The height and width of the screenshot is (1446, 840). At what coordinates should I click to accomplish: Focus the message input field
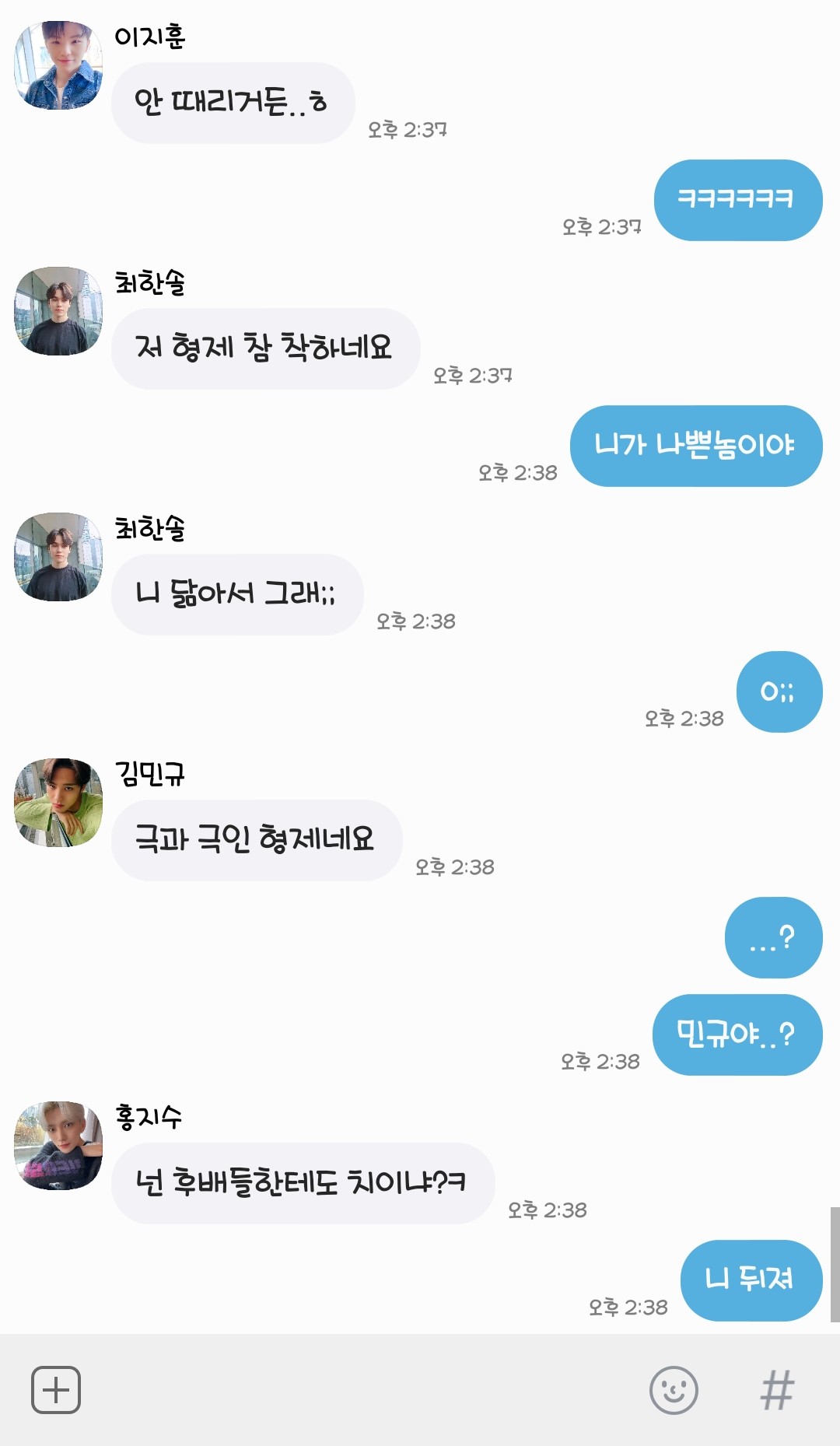(x=358, y=1390)
